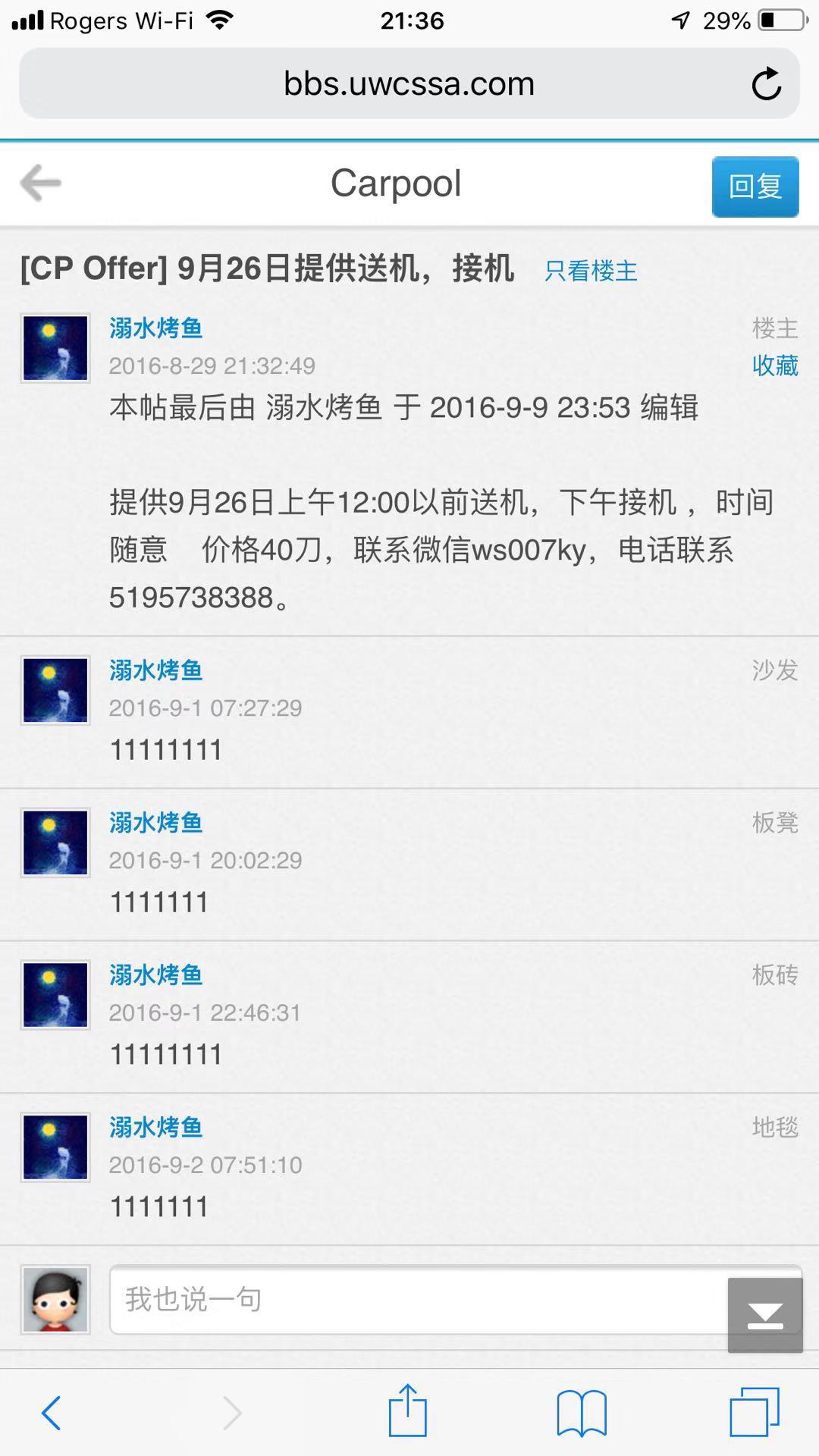Image resolution: width=819 pixels, height=1456 pixels.
Task: Open the 溺水烤鱼 username on the 地毯 reply
Action: click(155, 1127)
